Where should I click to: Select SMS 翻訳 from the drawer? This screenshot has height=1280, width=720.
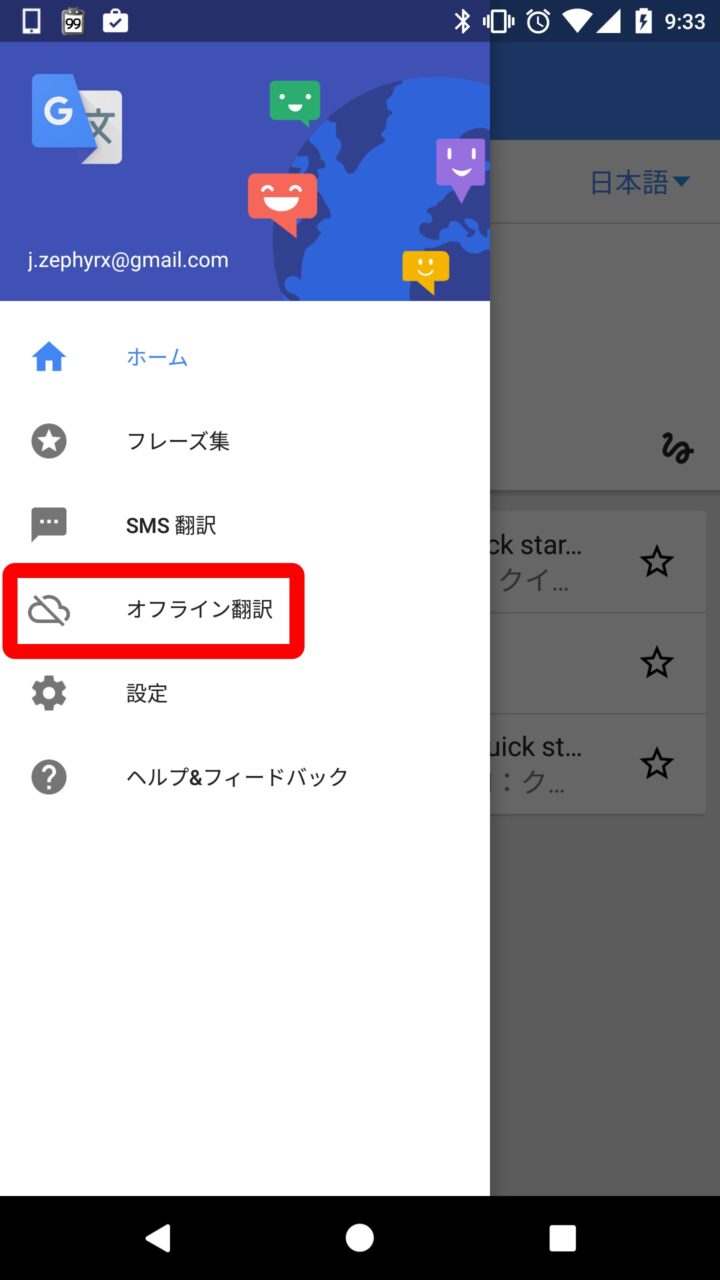tap(171, 525)
